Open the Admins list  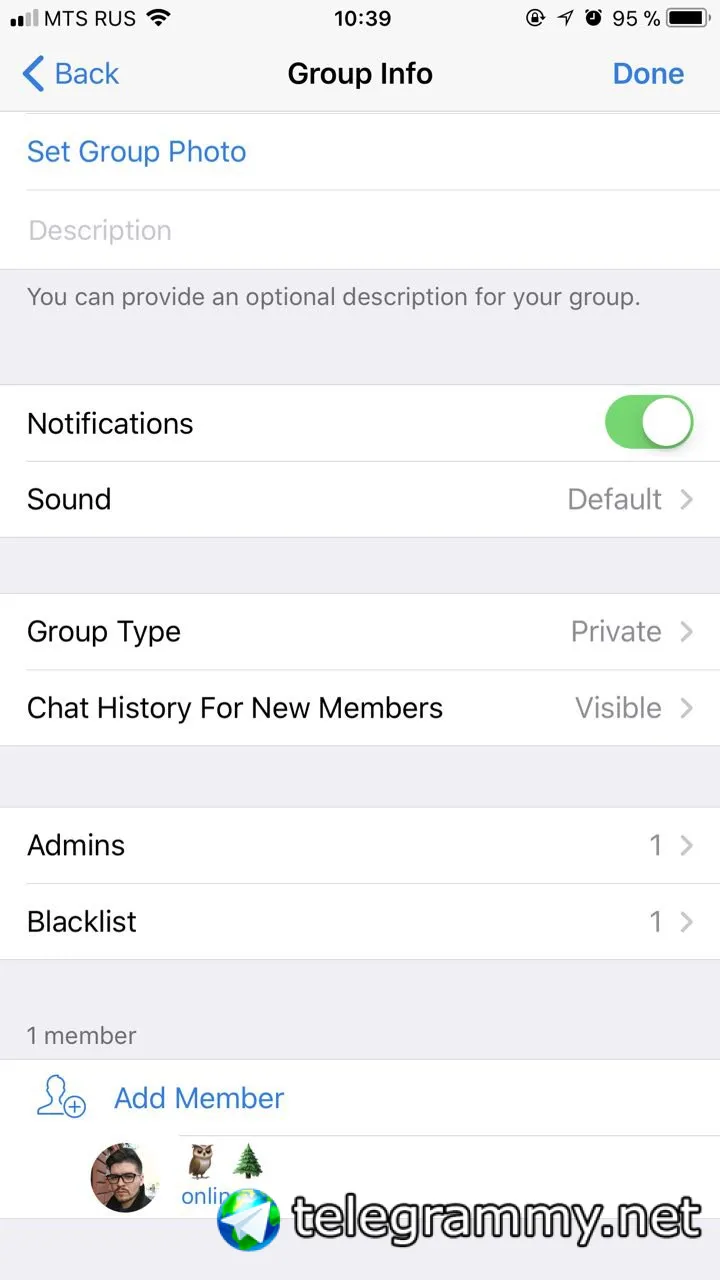[360, 845]
